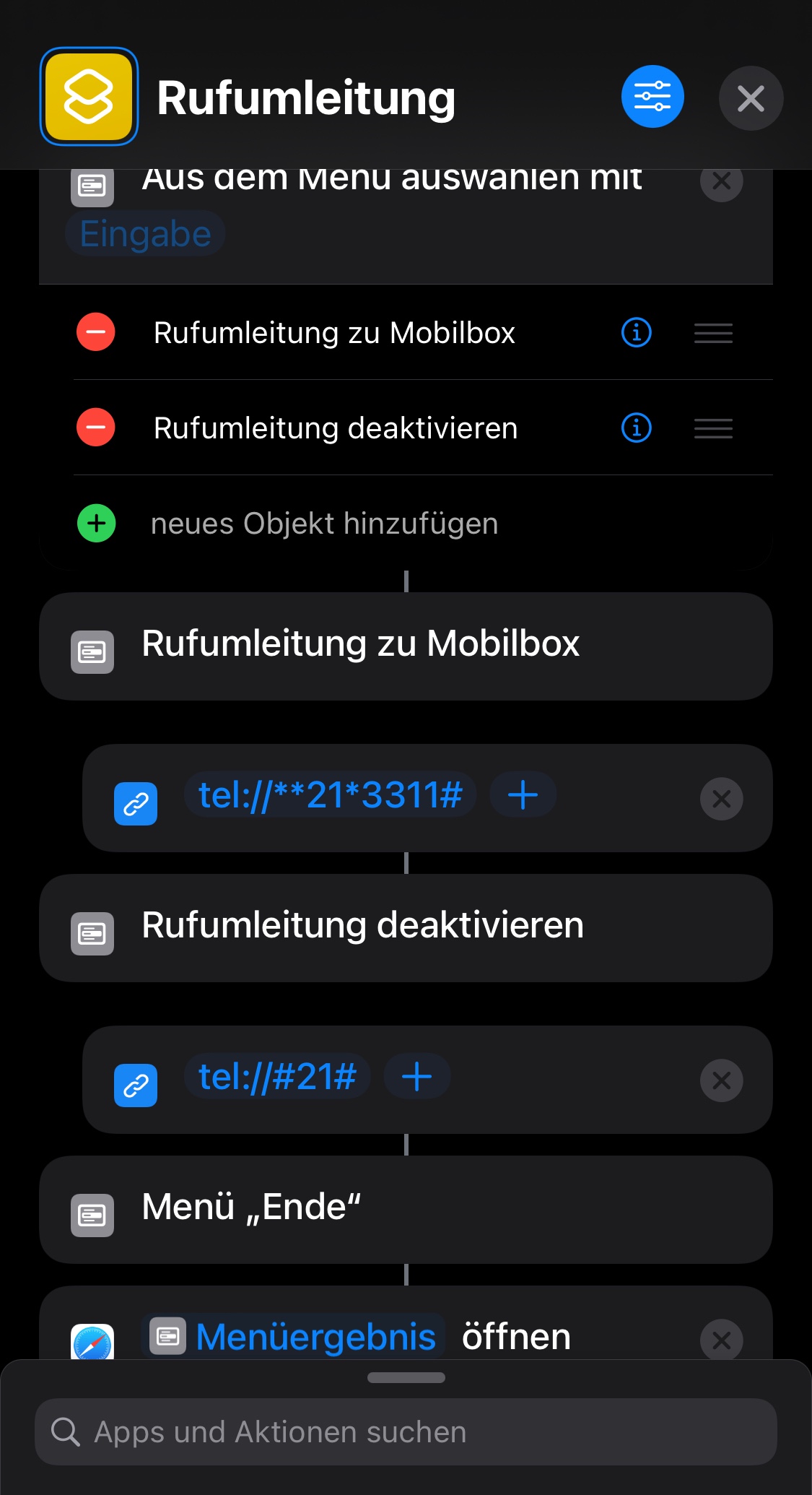Add another URL after tel://**21*3311#

(523, 795)
